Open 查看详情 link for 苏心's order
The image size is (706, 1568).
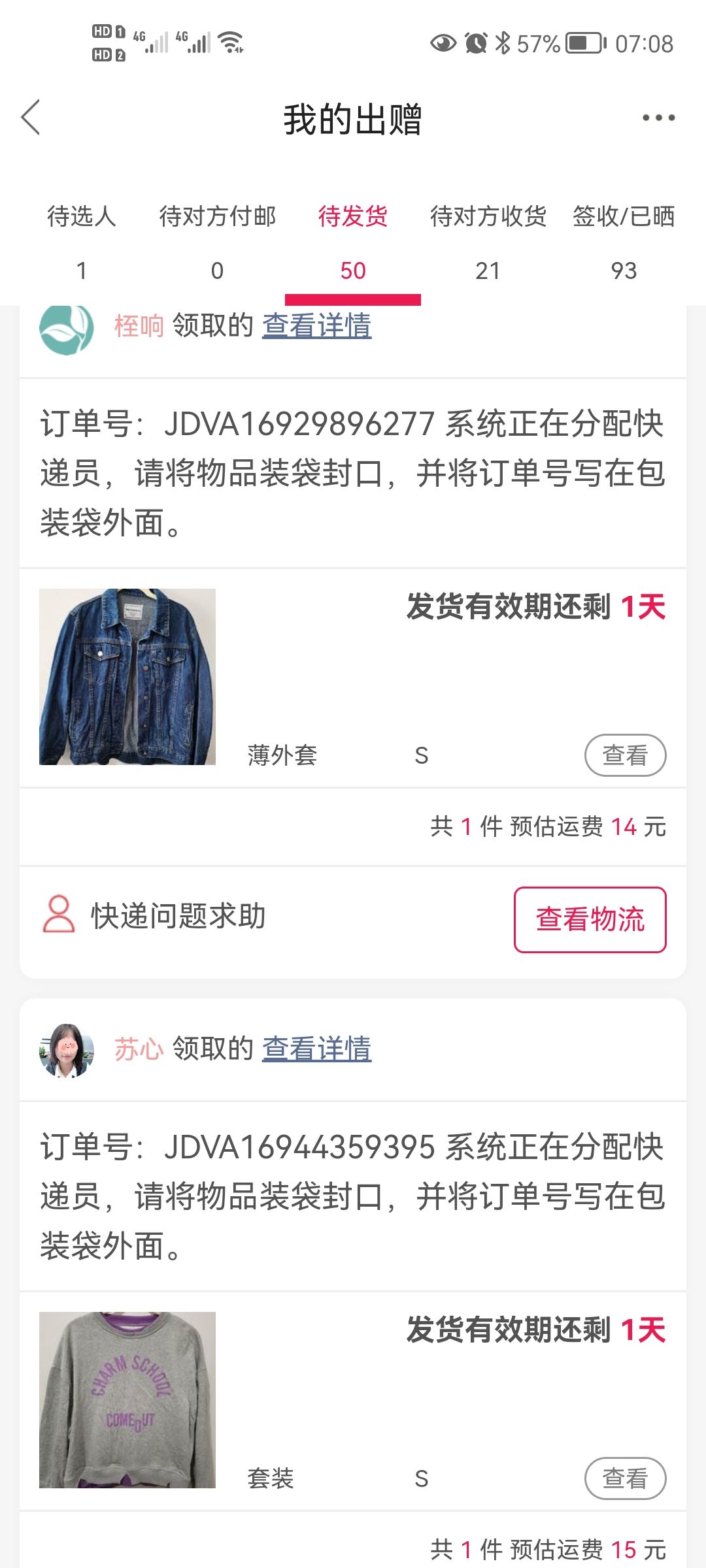317,1049
